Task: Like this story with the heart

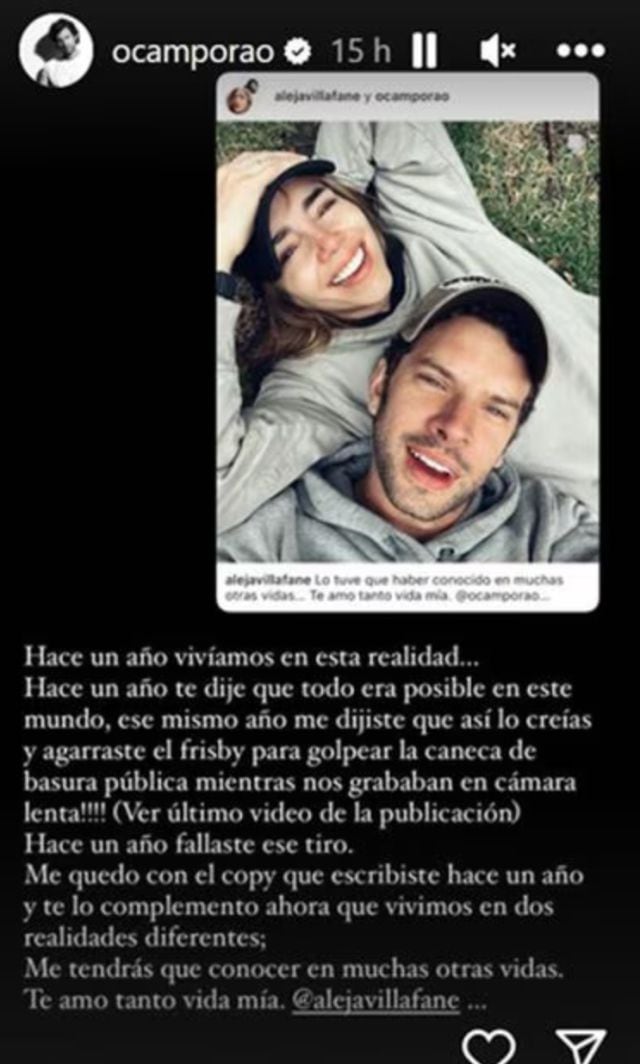Action: (490, 1046)
